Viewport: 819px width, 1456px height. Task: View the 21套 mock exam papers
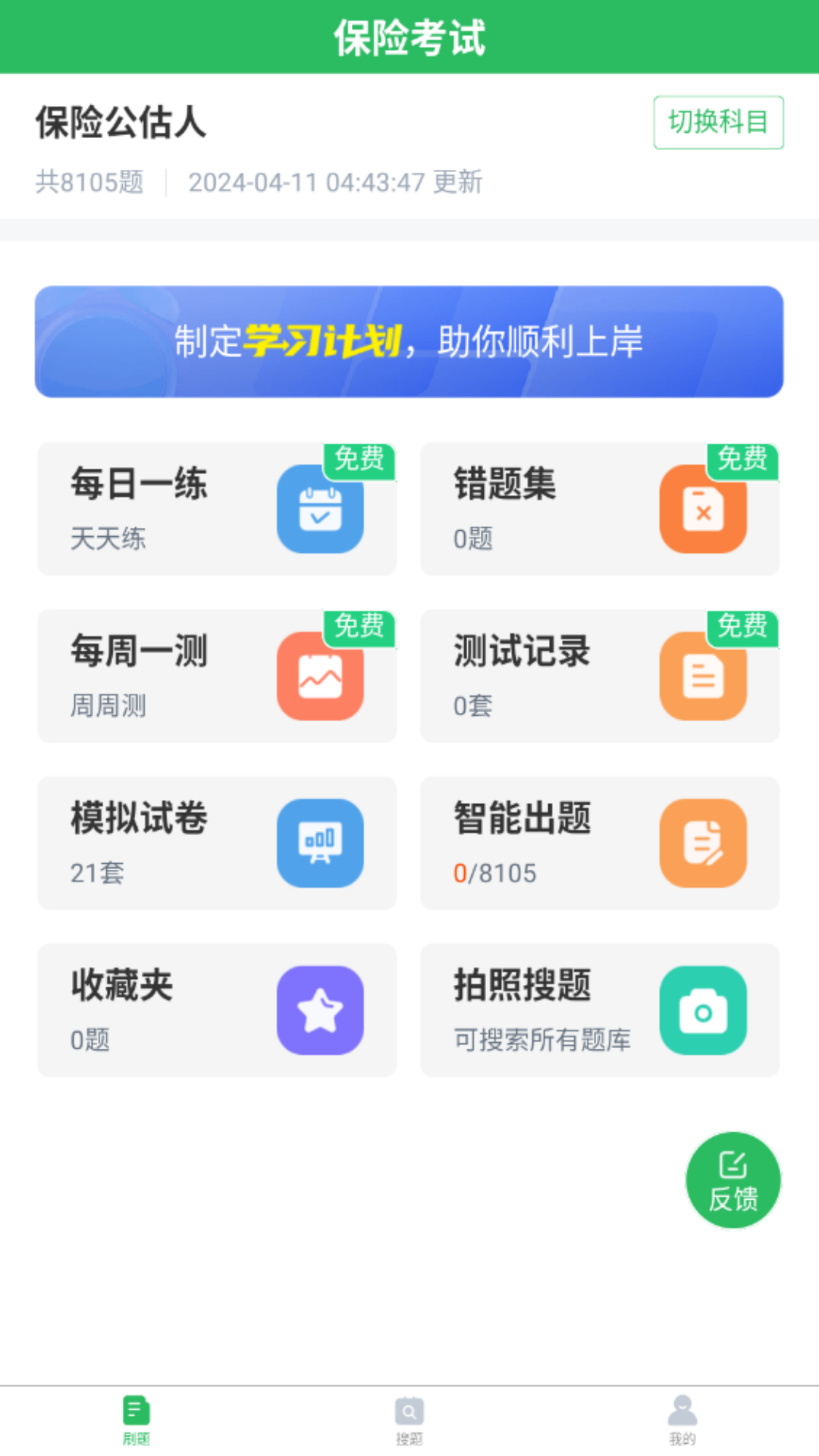click(x=99, y=874)
